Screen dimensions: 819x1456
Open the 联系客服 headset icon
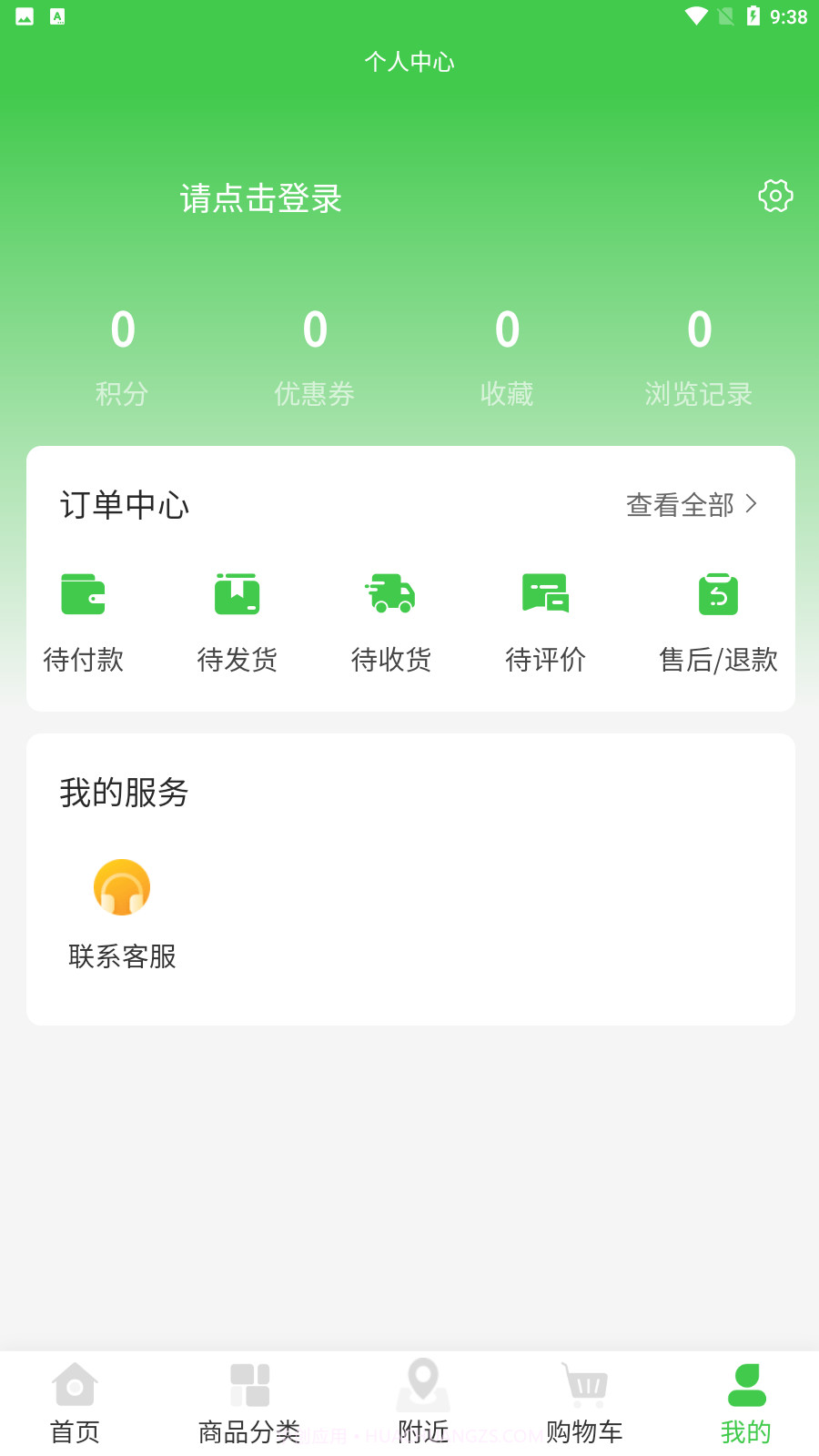pyautogui.click(x=124, y=887)
